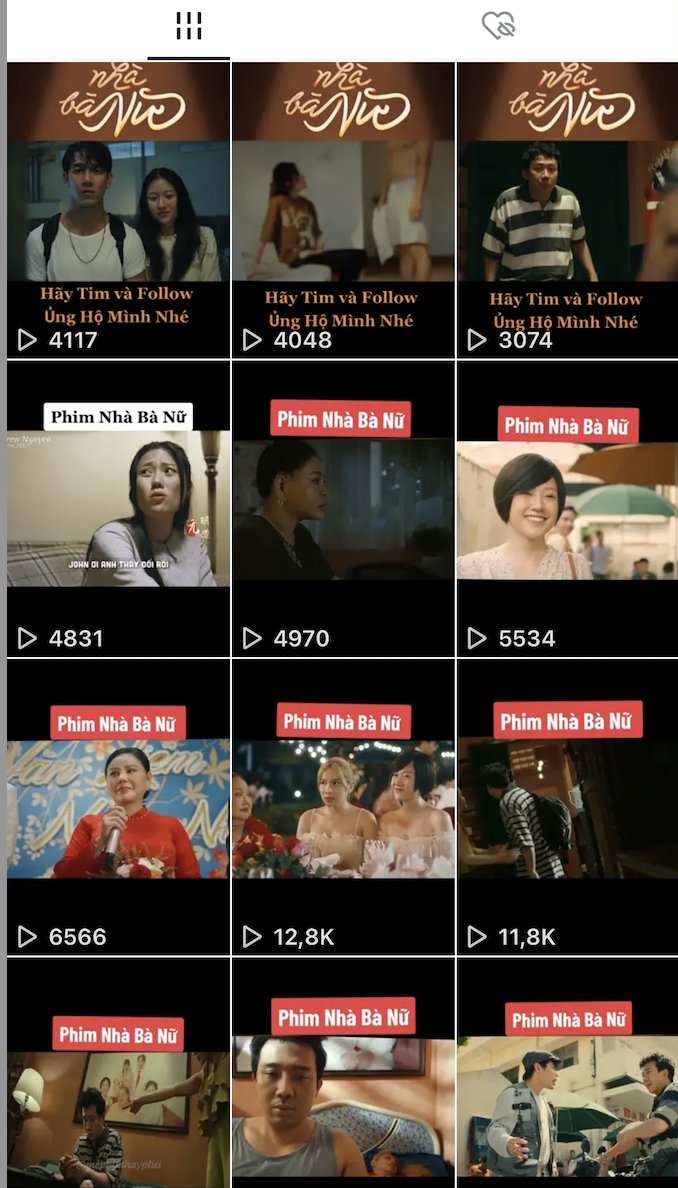Open the video with 4970 views
This screenshot has width=678, height=1188.
click(343, 508)
